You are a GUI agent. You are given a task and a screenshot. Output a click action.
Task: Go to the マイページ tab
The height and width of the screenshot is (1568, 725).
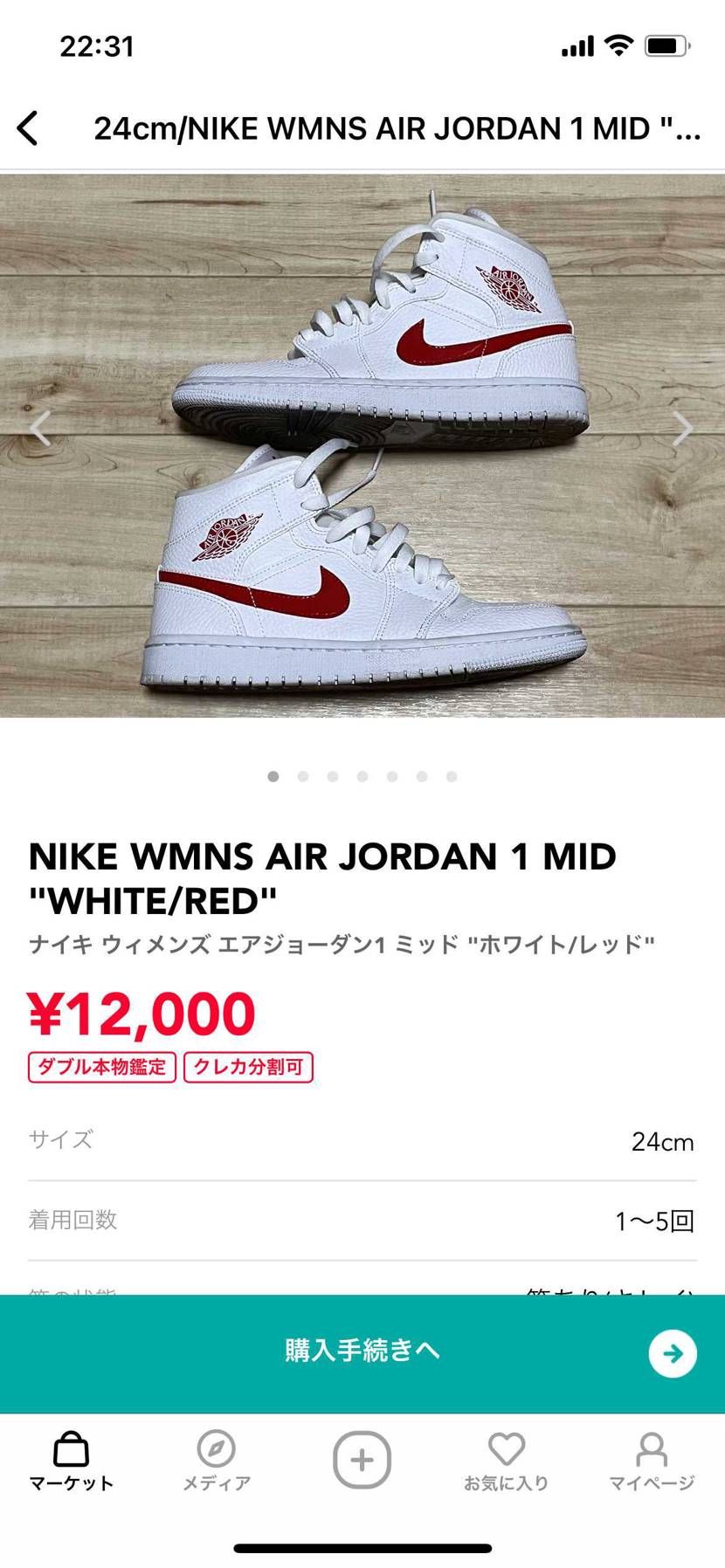point(652,1461)
